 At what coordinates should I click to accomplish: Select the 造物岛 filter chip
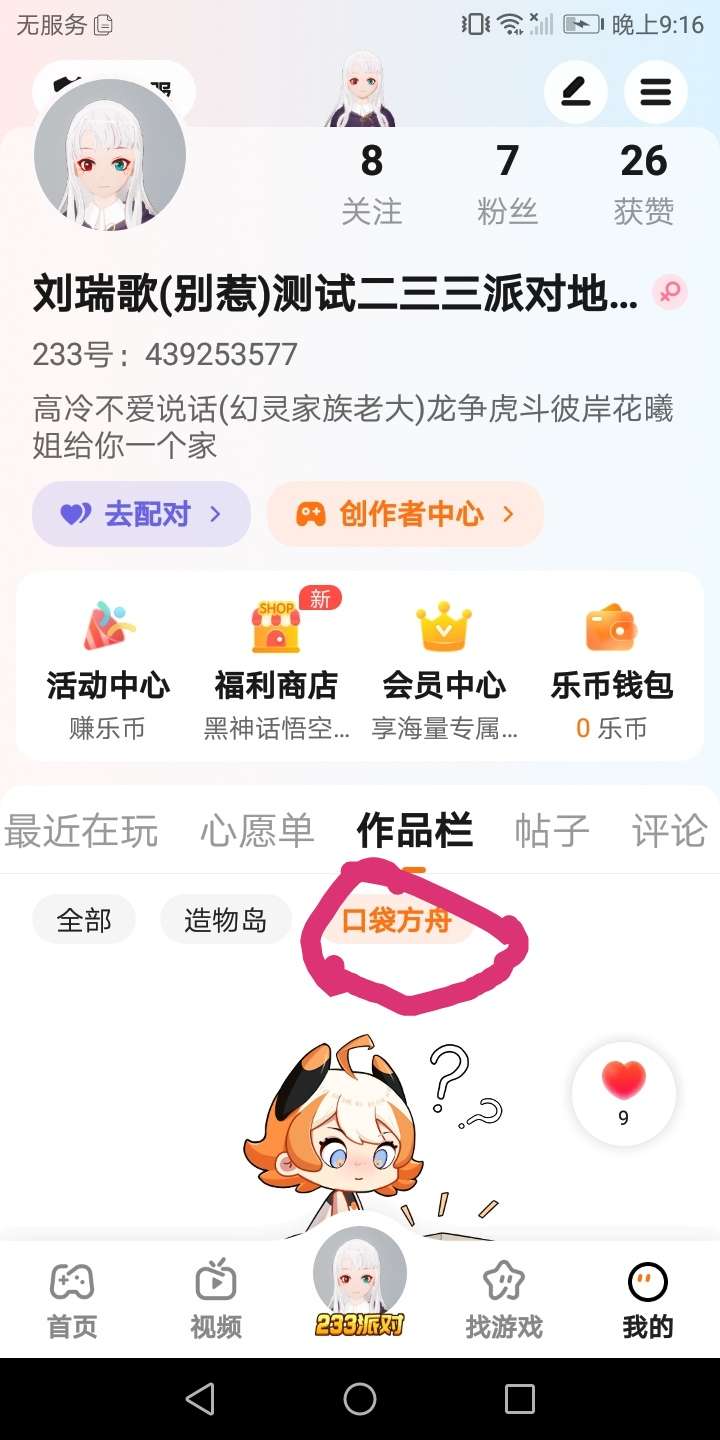coord(225,920)
